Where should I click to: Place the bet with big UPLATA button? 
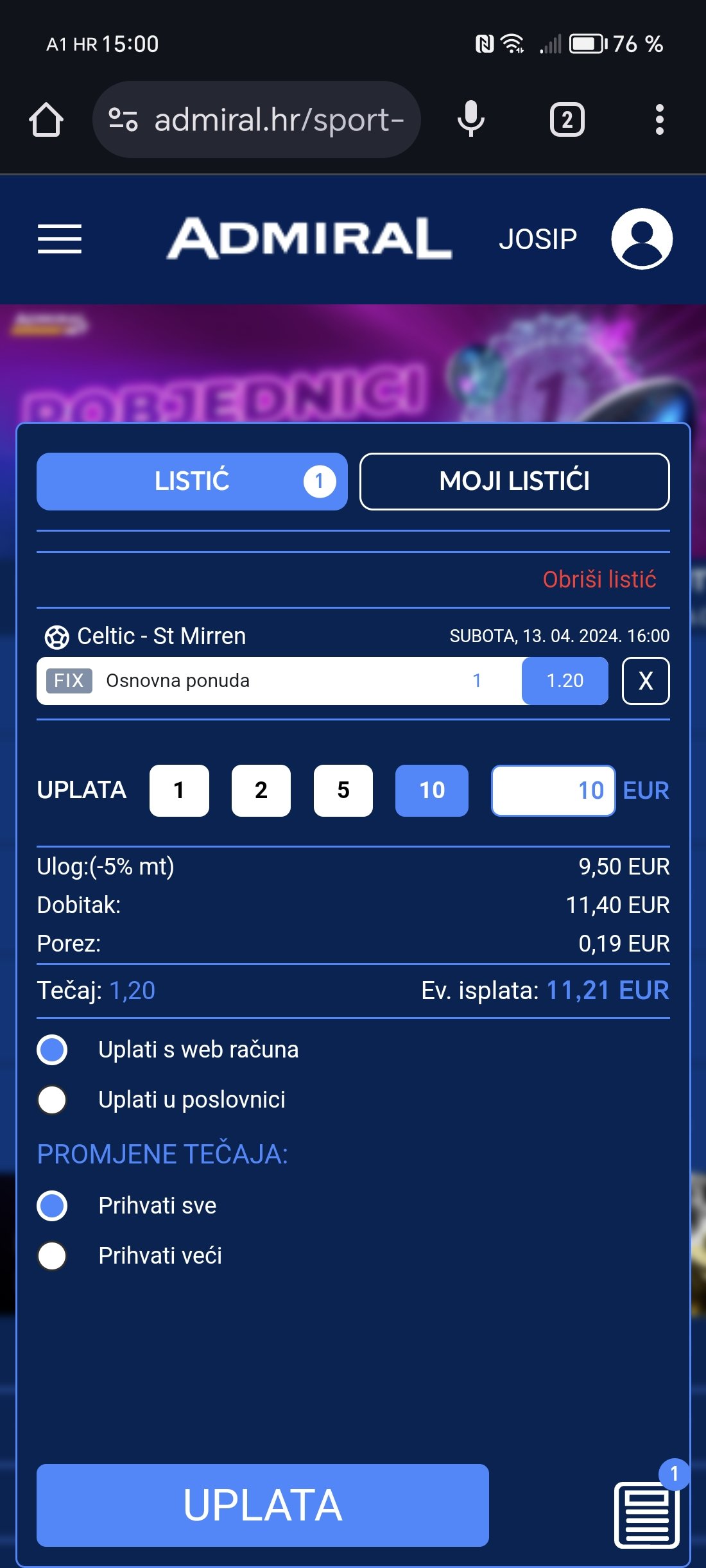(263, 1505)
